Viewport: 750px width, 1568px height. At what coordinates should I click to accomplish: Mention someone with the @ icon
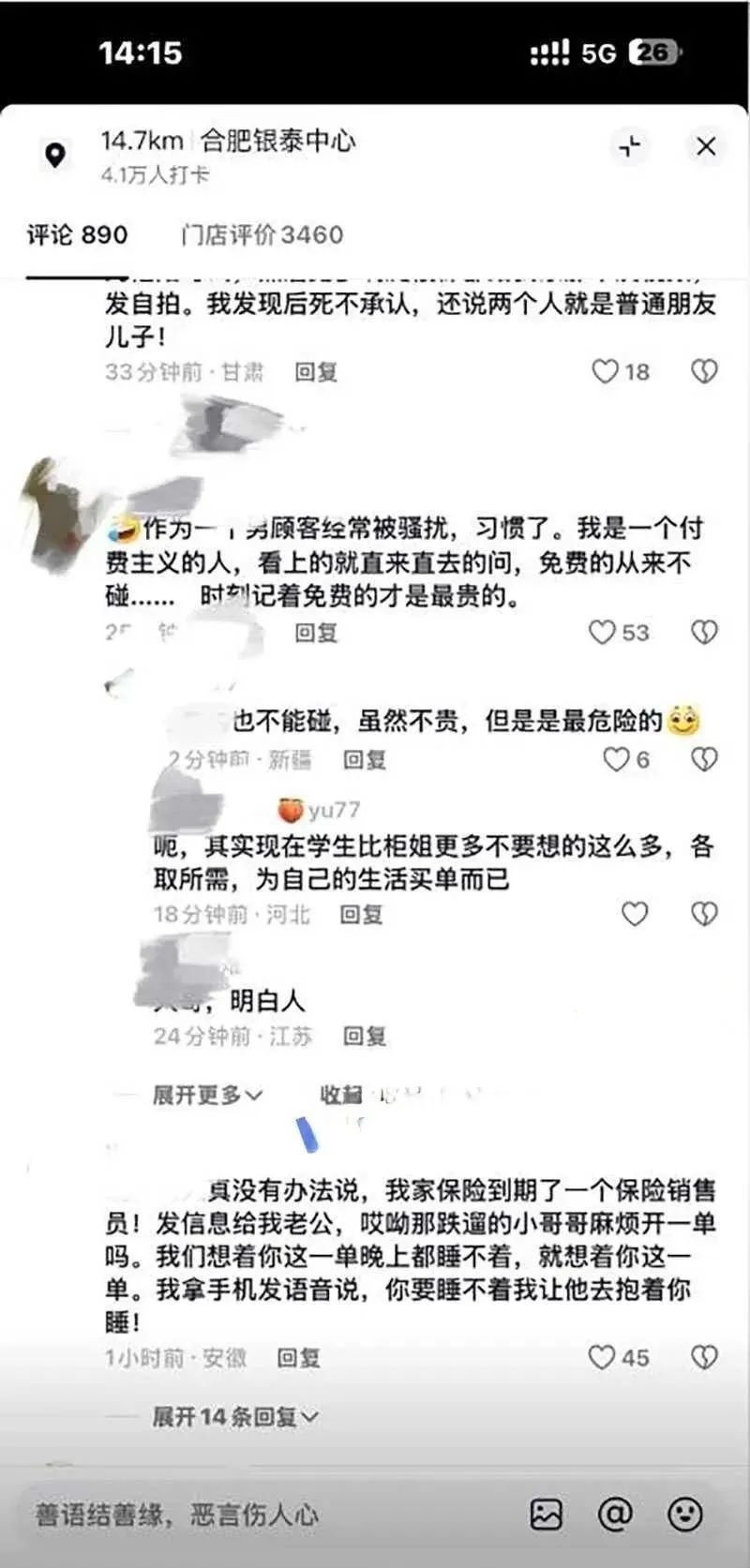(615, 1515)
